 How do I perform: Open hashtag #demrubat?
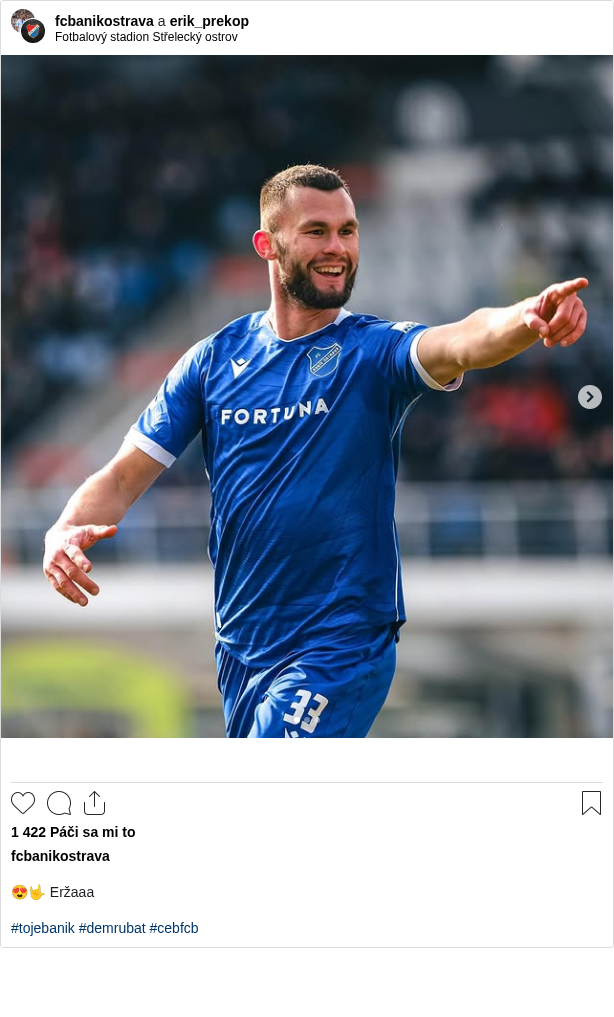112,928
